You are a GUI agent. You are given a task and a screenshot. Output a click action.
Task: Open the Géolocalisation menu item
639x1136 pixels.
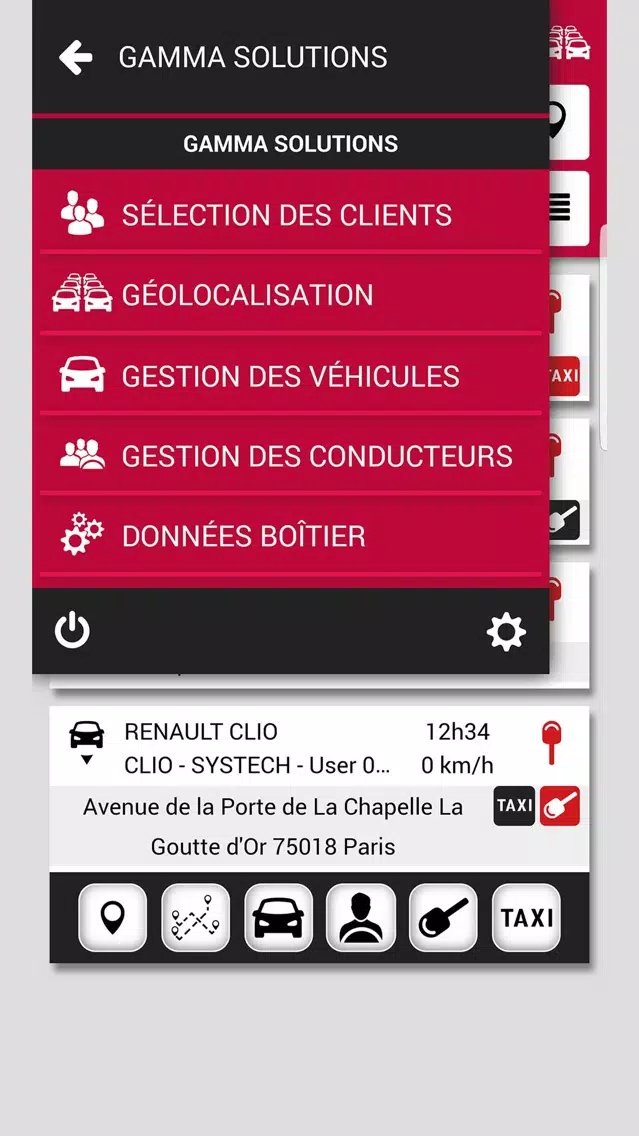tap(291, 295)
